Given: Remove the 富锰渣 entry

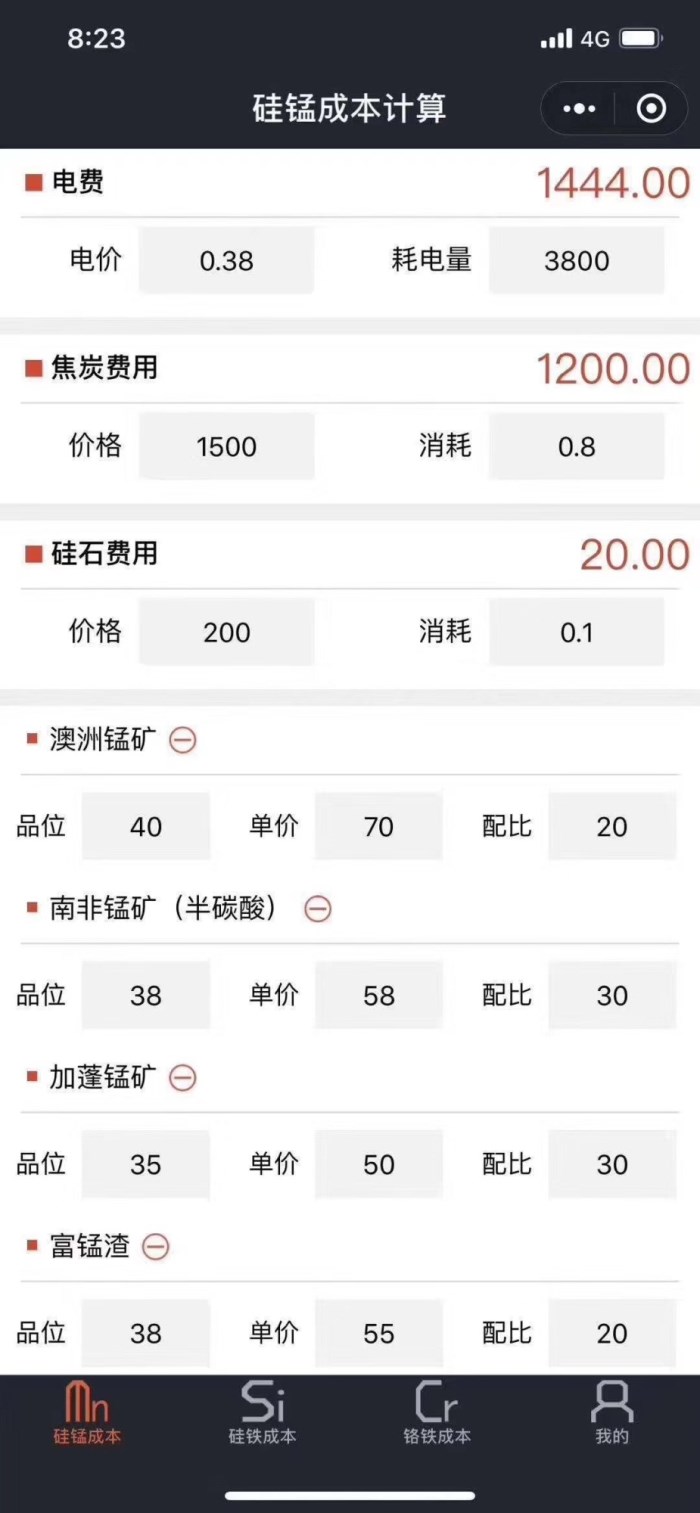Looking at the screenshot, I should (156, 1246).
